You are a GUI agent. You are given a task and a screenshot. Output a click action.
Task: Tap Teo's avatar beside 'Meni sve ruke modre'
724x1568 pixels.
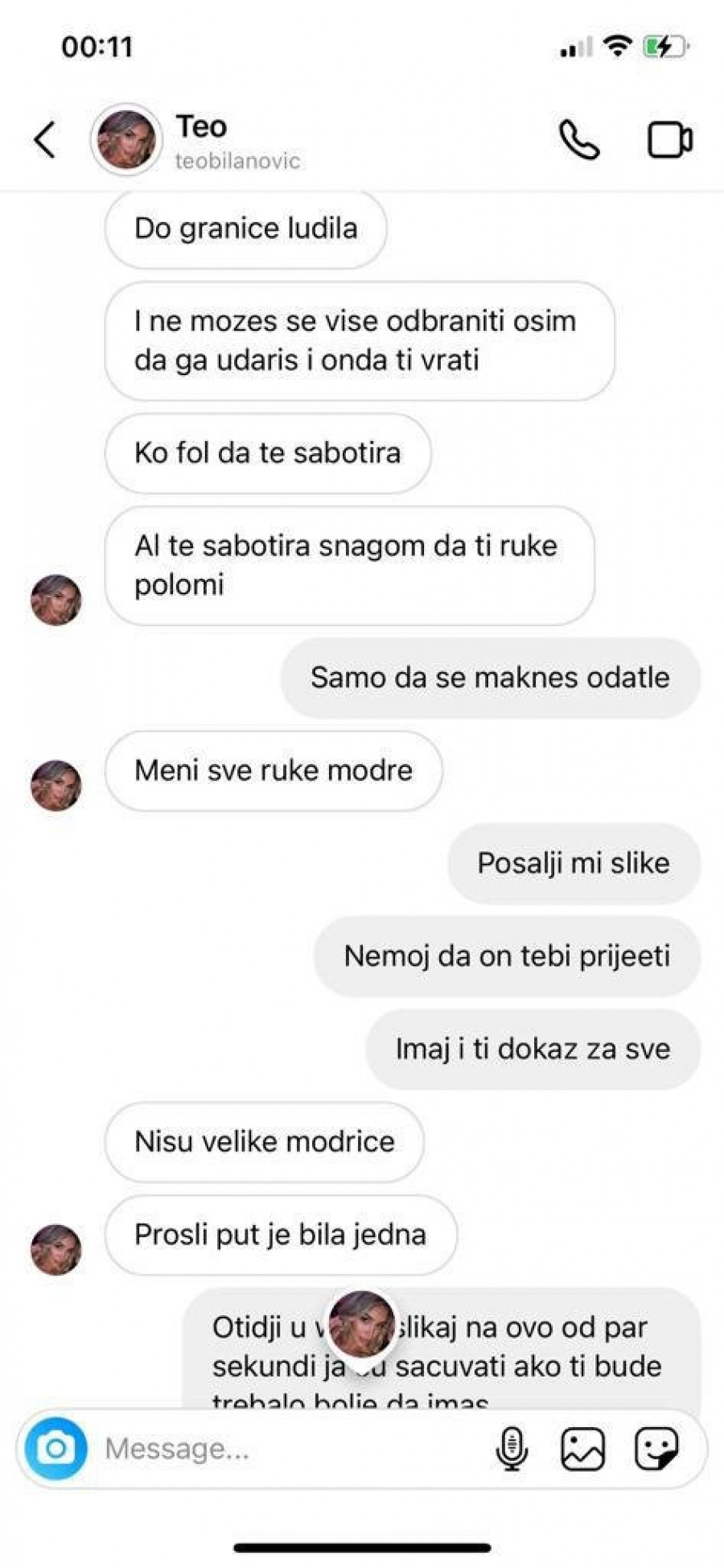point(56,785)
